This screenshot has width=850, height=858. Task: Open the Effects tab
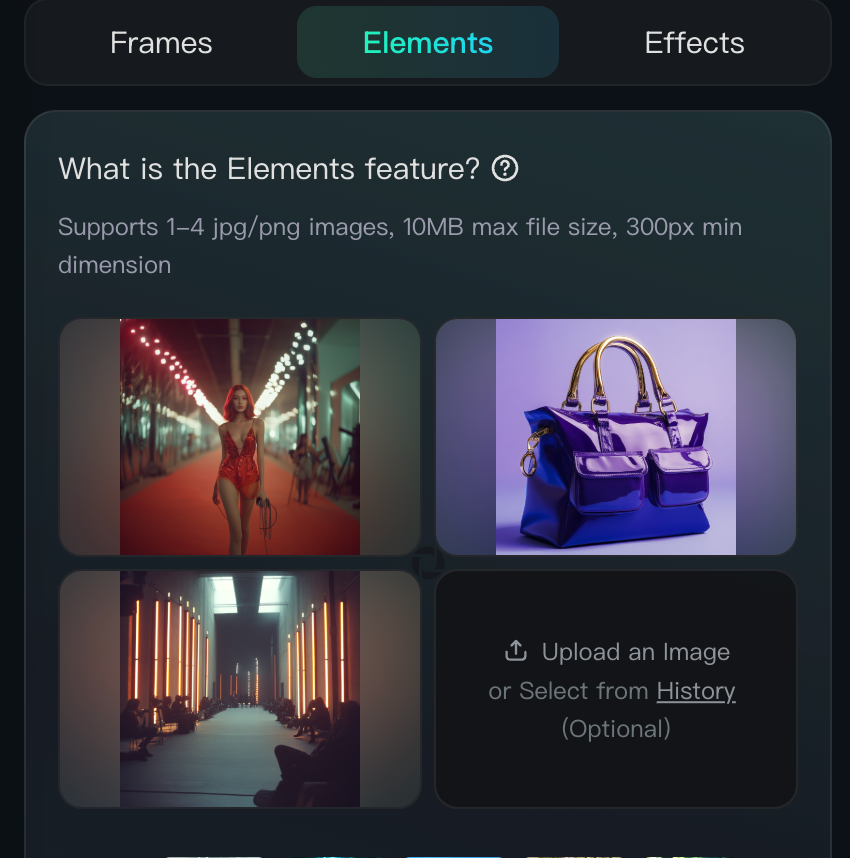pos(694,43)
